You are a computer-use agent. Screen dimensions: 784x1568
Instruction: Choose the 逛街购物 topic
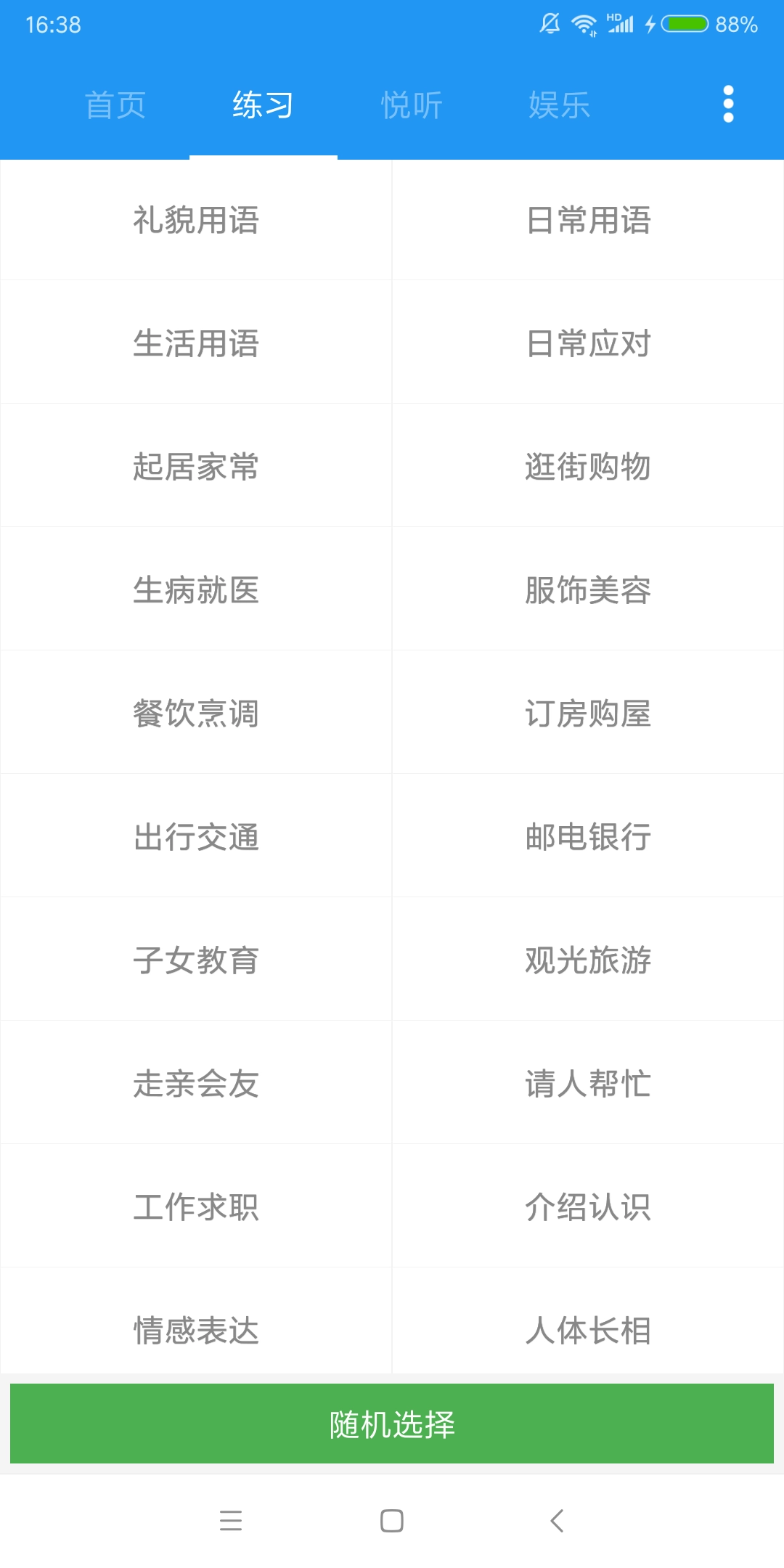(x=588, y=467)
